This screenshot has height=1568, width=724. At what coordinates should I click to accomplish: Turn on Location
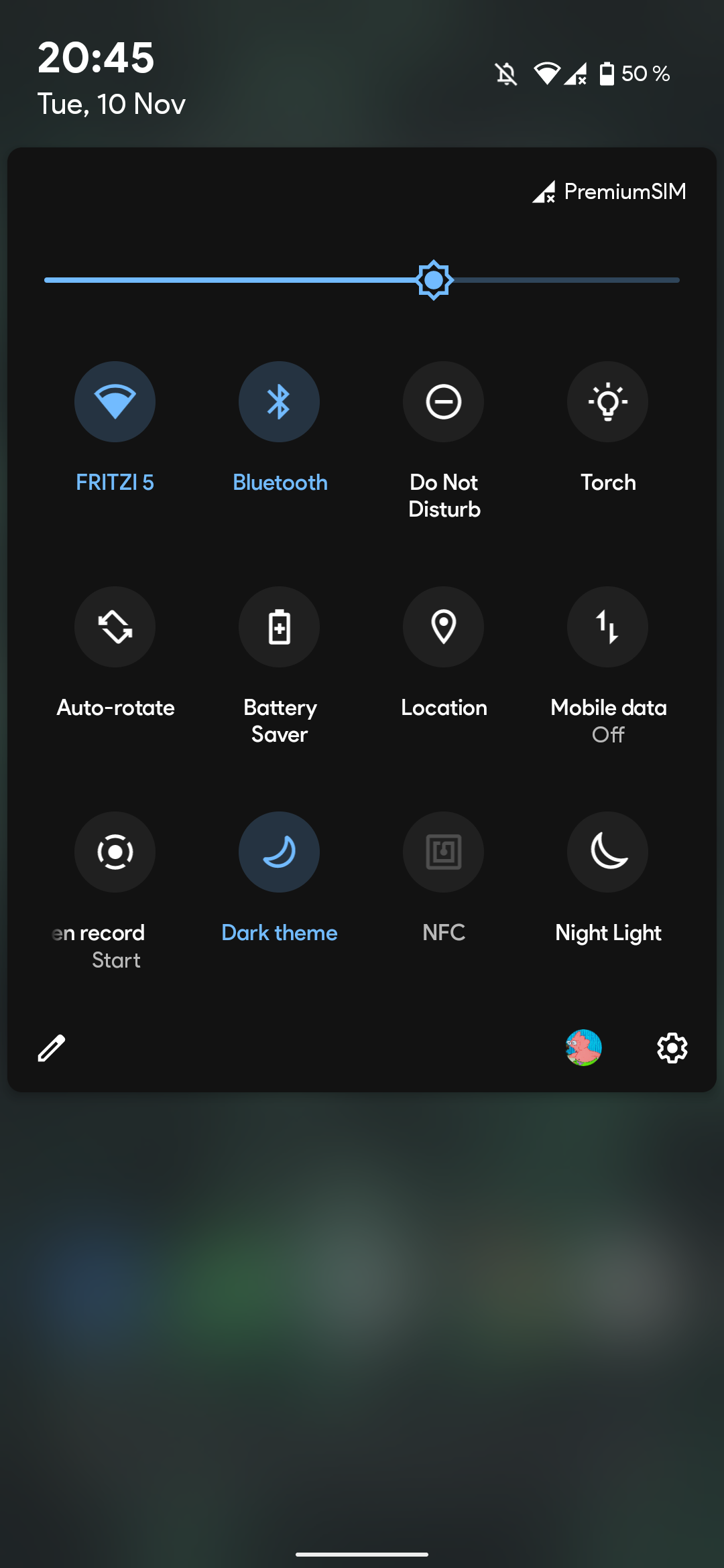pos(443,627)
